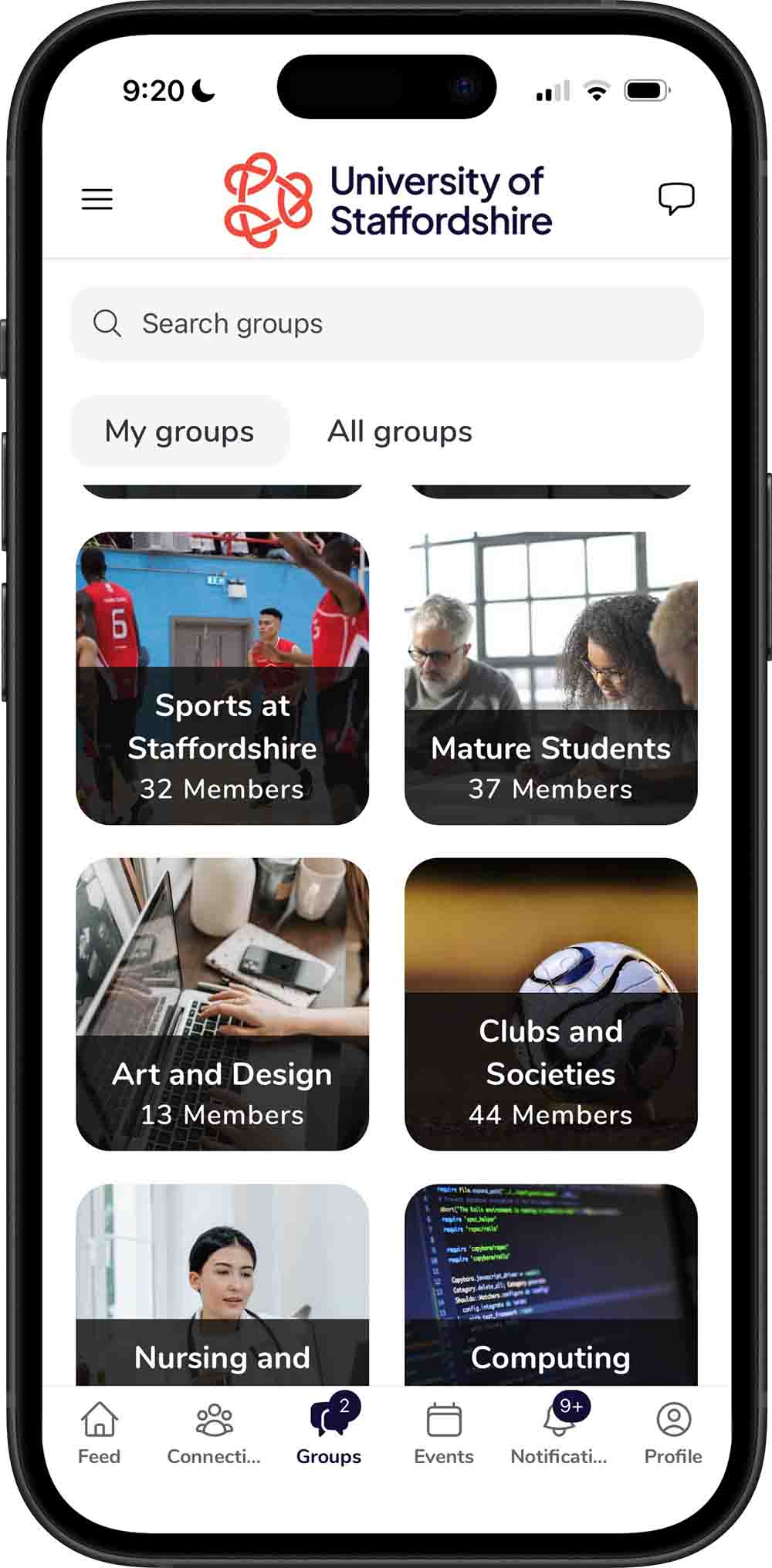This screenshot has height=1568, width=772.
Task: Click the search magnifier icon
Action: pos(108,323)
